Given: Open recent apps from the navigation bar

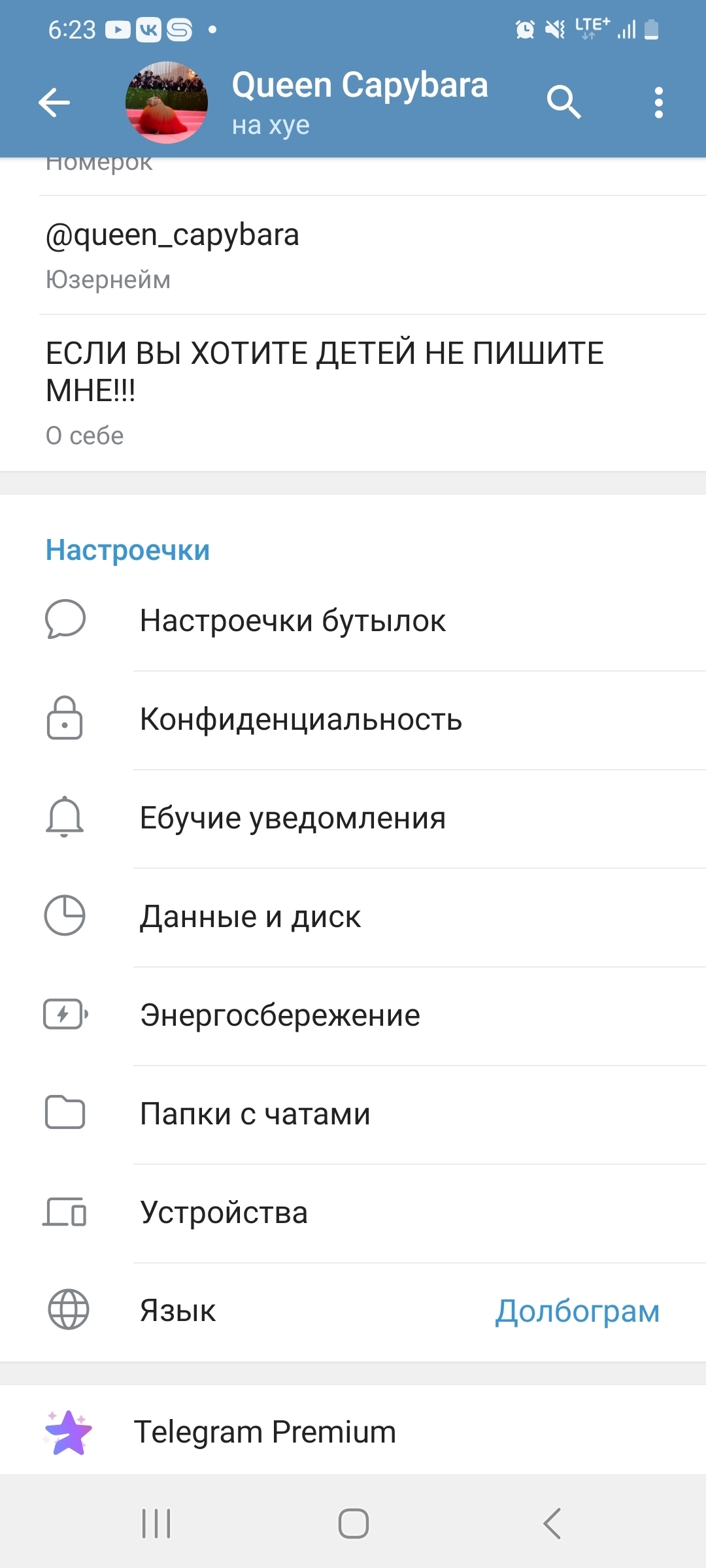Looking at the screenshot, I should [x=156, y=1524].
